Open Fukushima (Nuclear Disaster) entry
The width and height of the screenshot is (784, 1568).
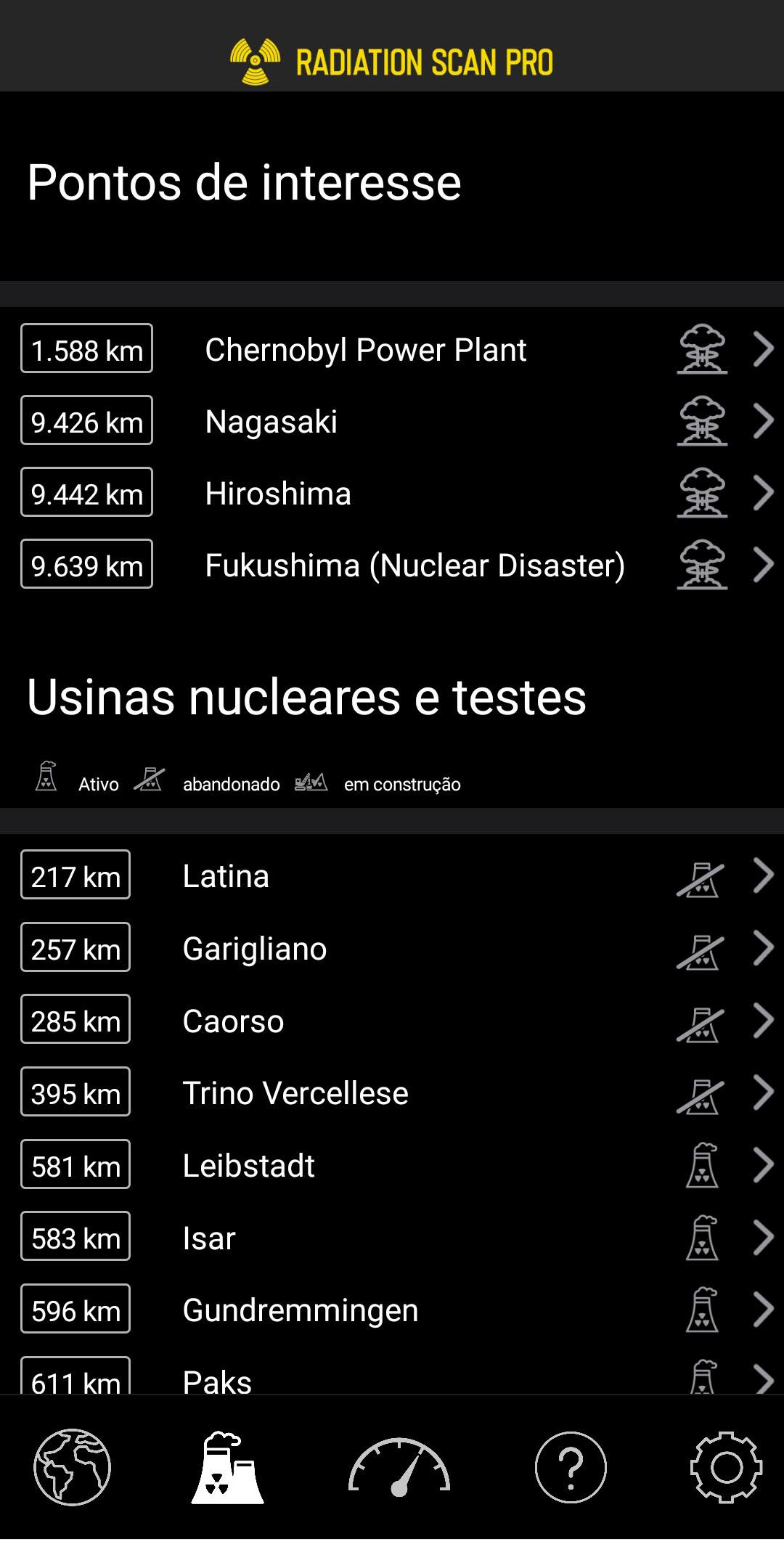pos(392,564)
